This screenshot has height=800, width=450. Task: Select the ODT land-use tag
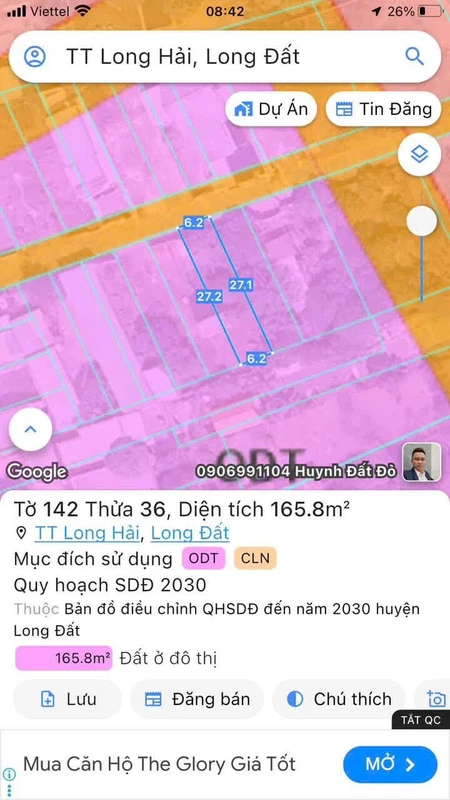tap(204, 558)
